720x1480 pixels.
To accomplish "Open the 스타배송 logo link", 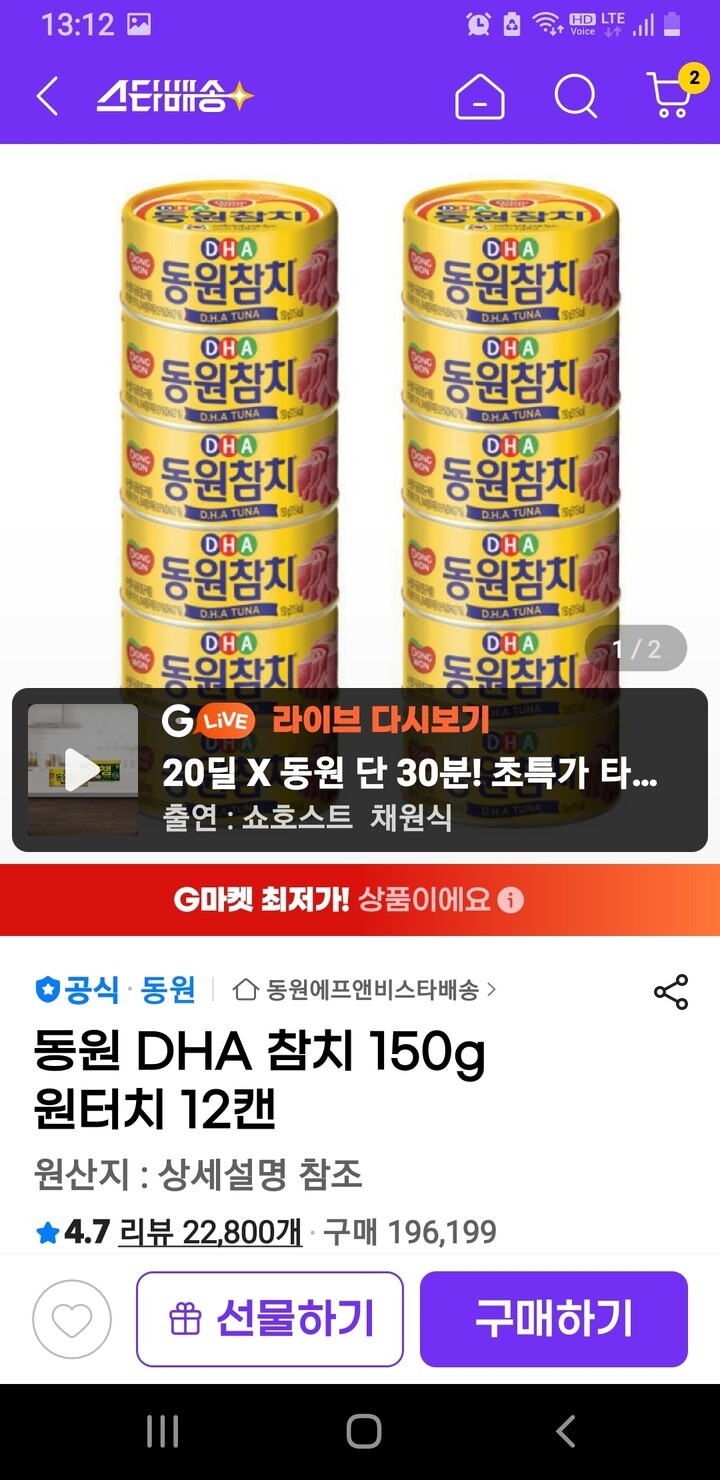I will (175, 97).
